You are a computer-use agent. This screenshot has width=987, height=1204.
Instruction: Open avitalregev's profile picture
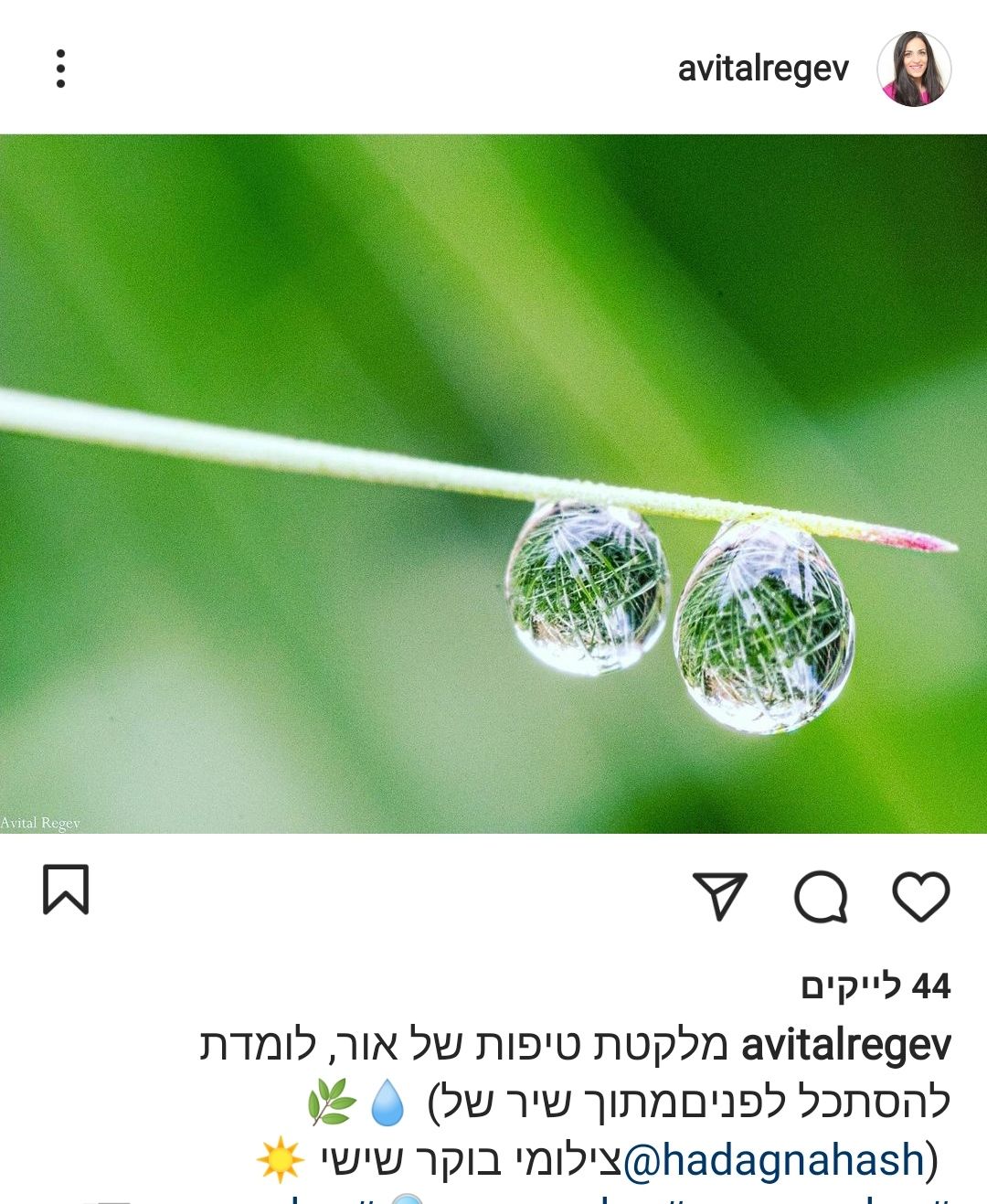[914, 69]
